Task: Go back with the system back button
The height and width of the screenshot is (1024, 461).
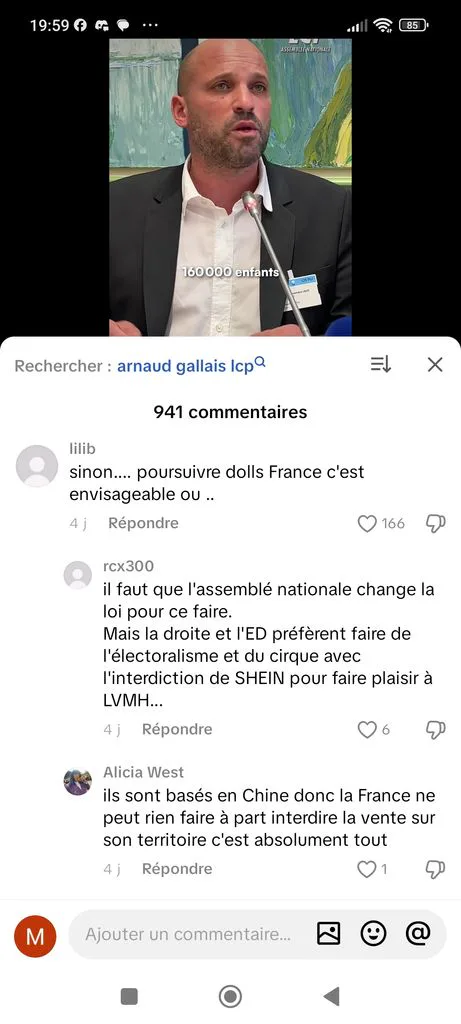Action: (332, 997)
